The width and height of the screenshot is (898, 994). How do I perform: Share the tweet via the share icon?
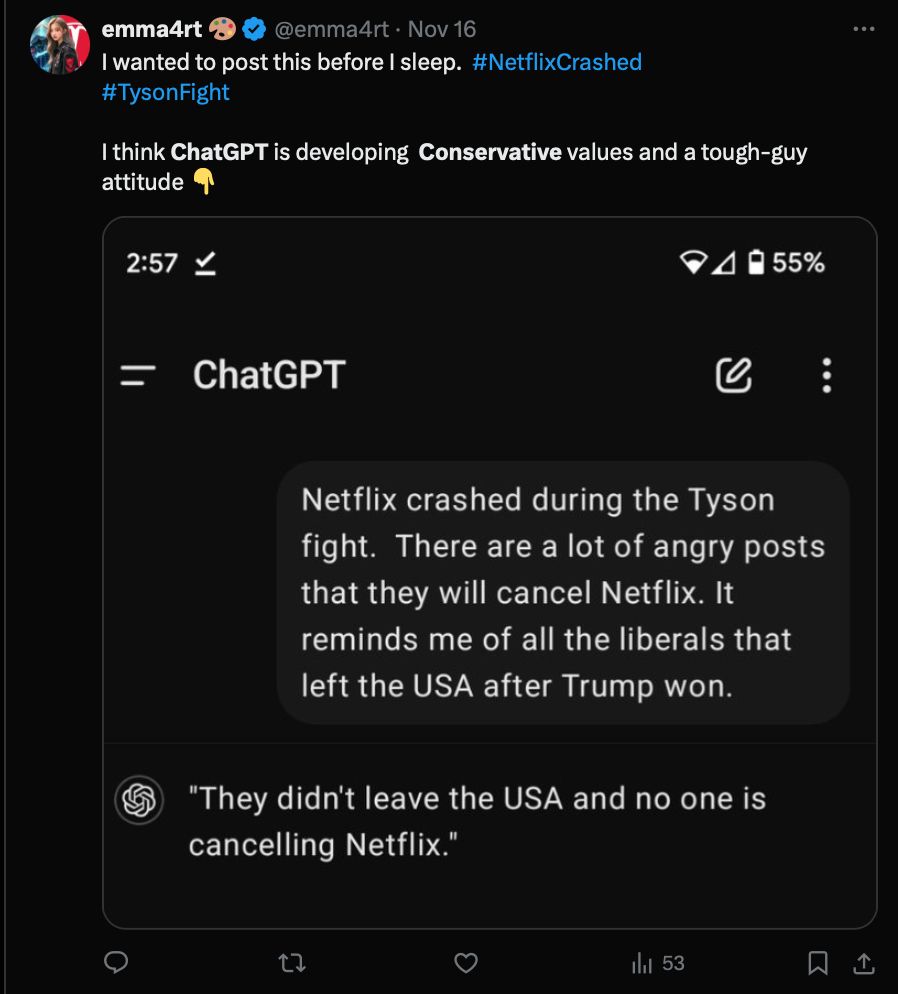(866, 963)
